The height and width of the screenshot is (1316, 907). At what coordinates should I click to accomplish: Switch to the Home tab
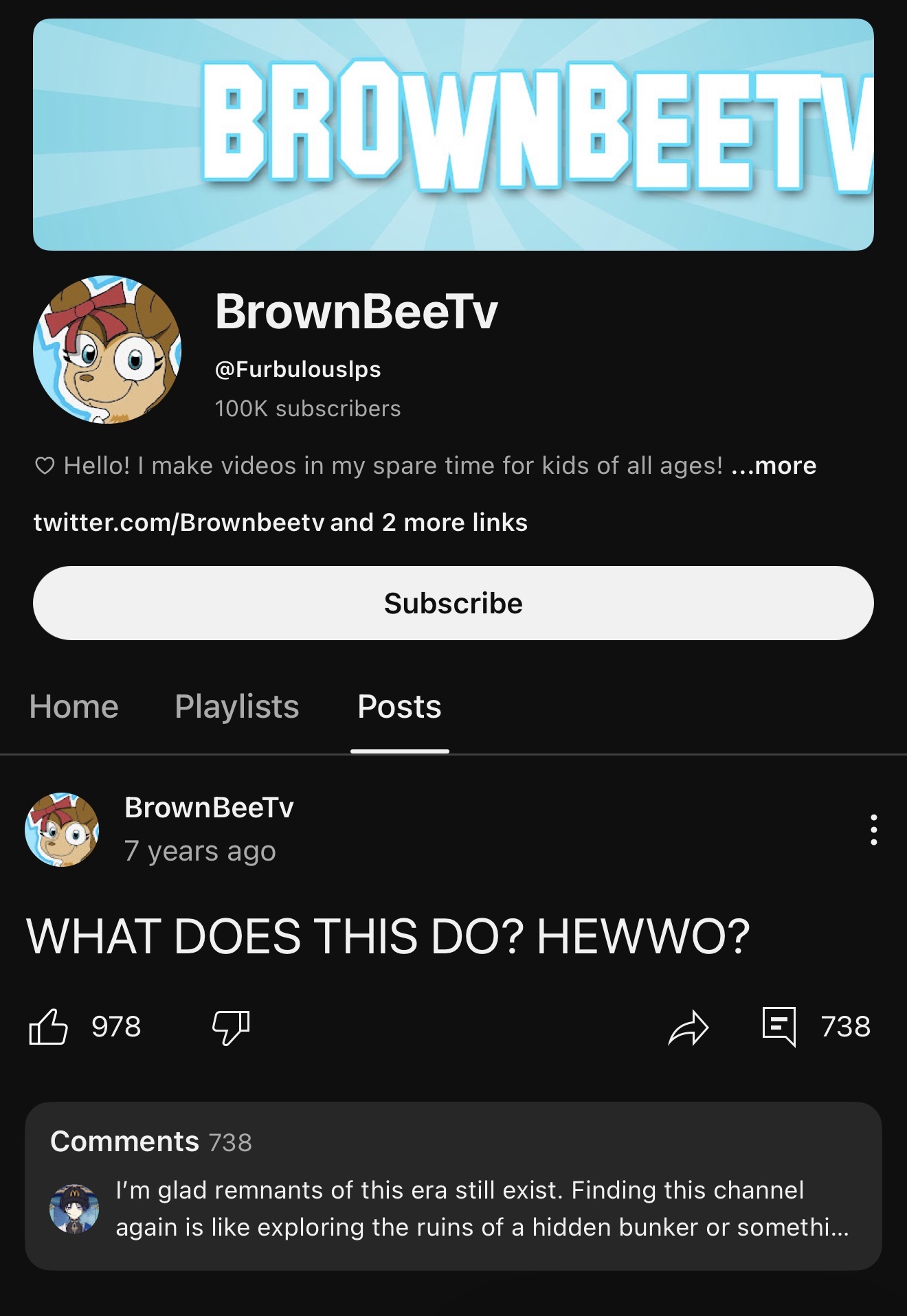(74, 706)
